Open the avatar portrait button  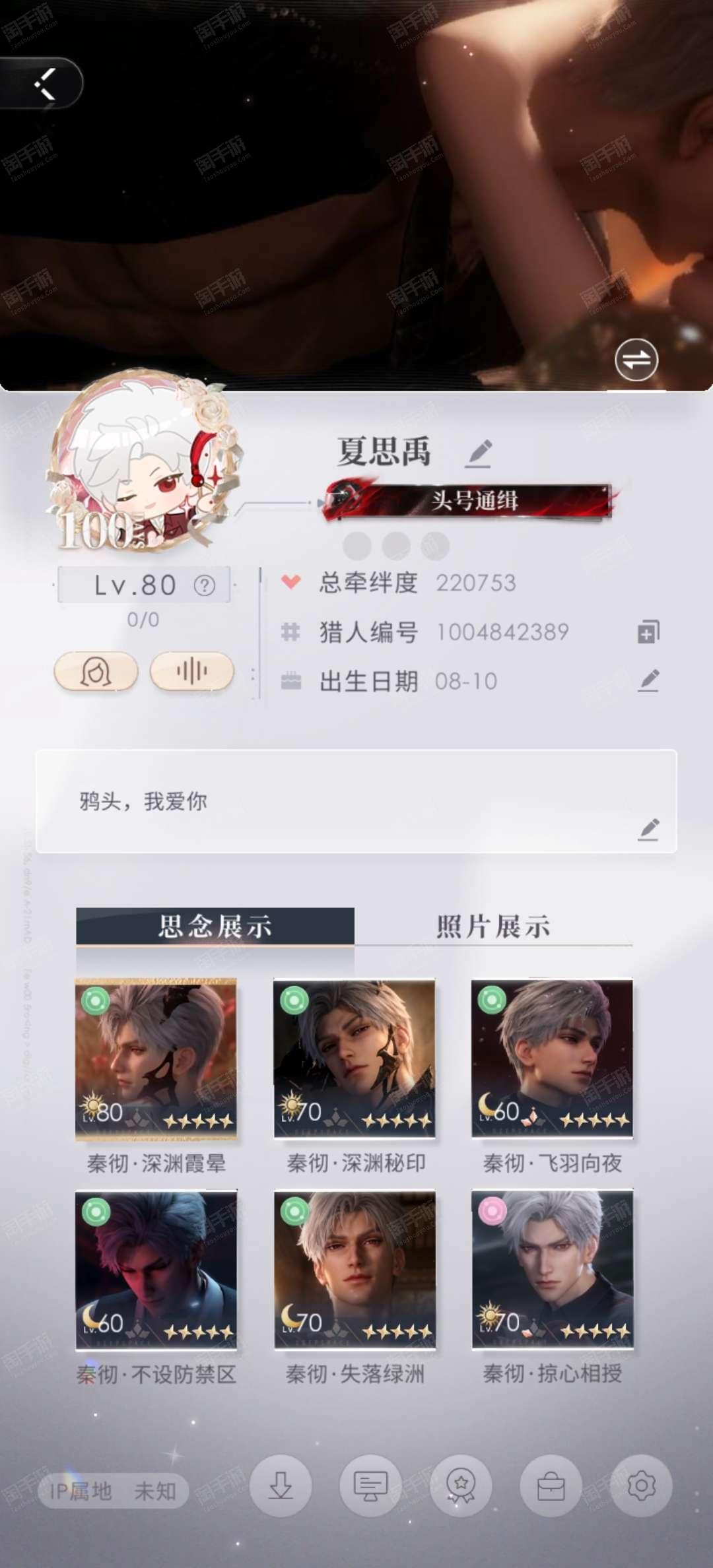point(96,672)
